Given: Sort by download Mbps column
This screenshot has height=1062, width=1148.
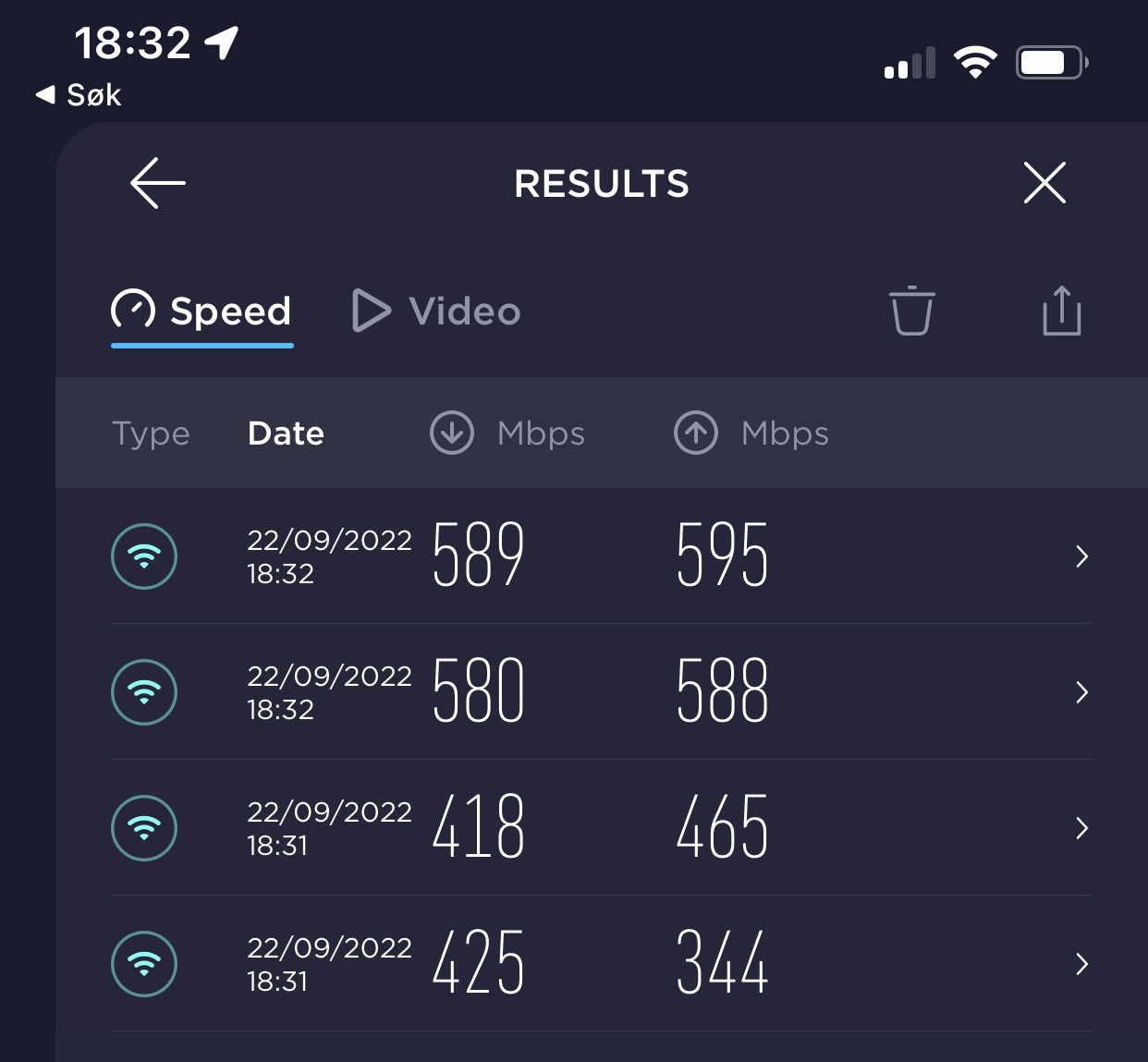Looking at the screenshot, I should coord(507,433).
